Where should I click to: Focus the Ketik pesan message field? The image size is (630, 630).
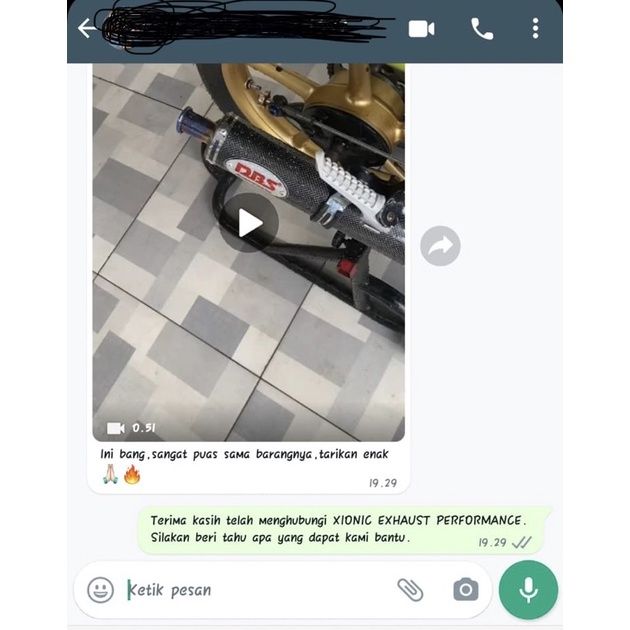coord(250,589)
